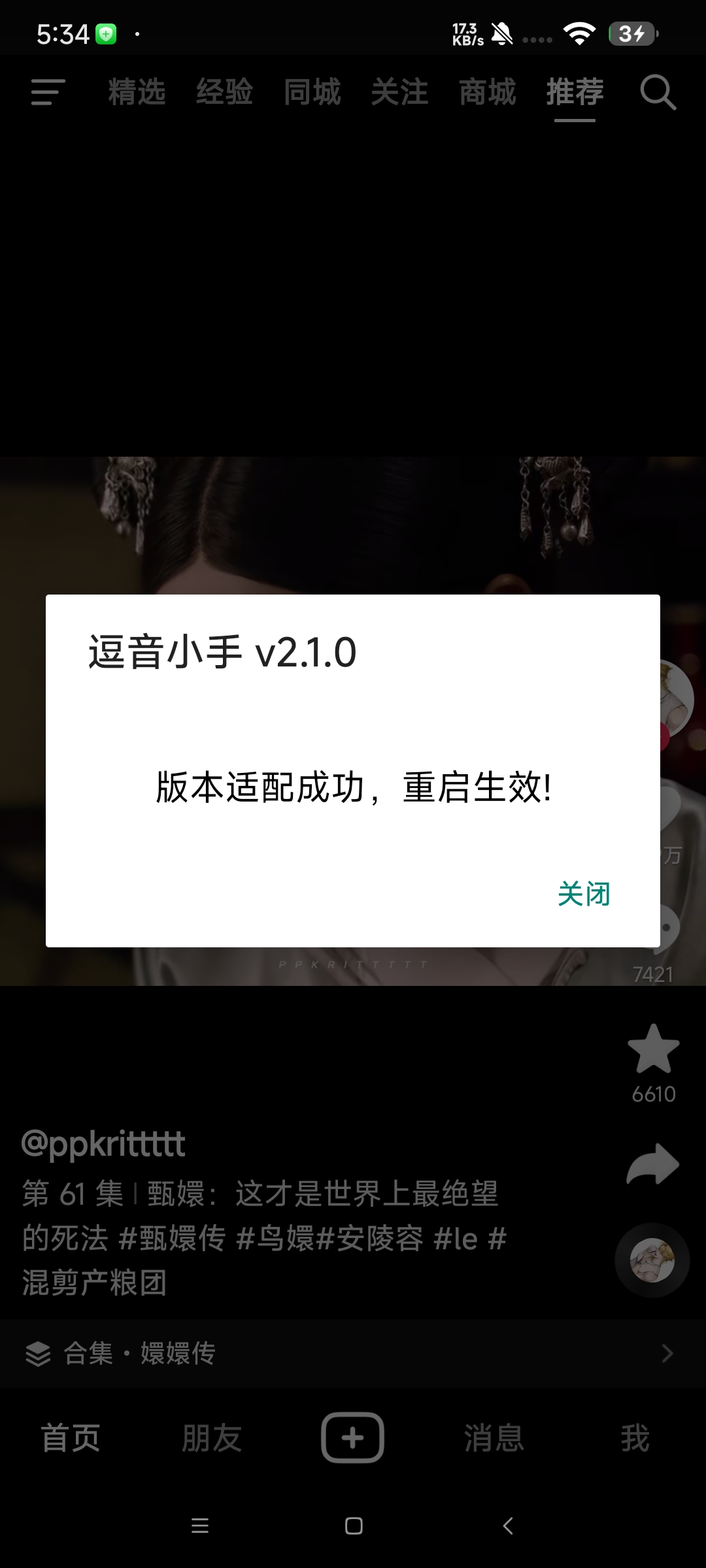Go to the 首页 tab
Image resolution: width=706 pixels, height=1568 pixels.
coord(71,1438)
